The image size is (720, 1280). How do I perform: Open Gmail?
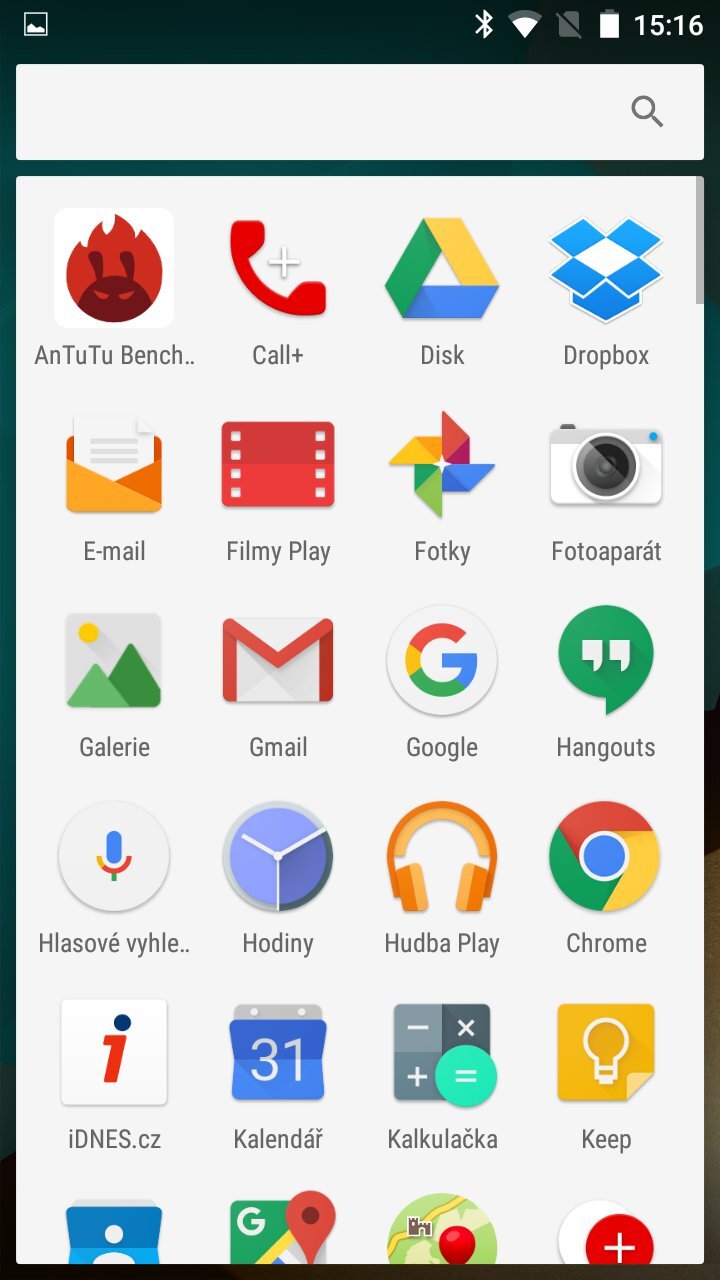(x=277, y=659)
